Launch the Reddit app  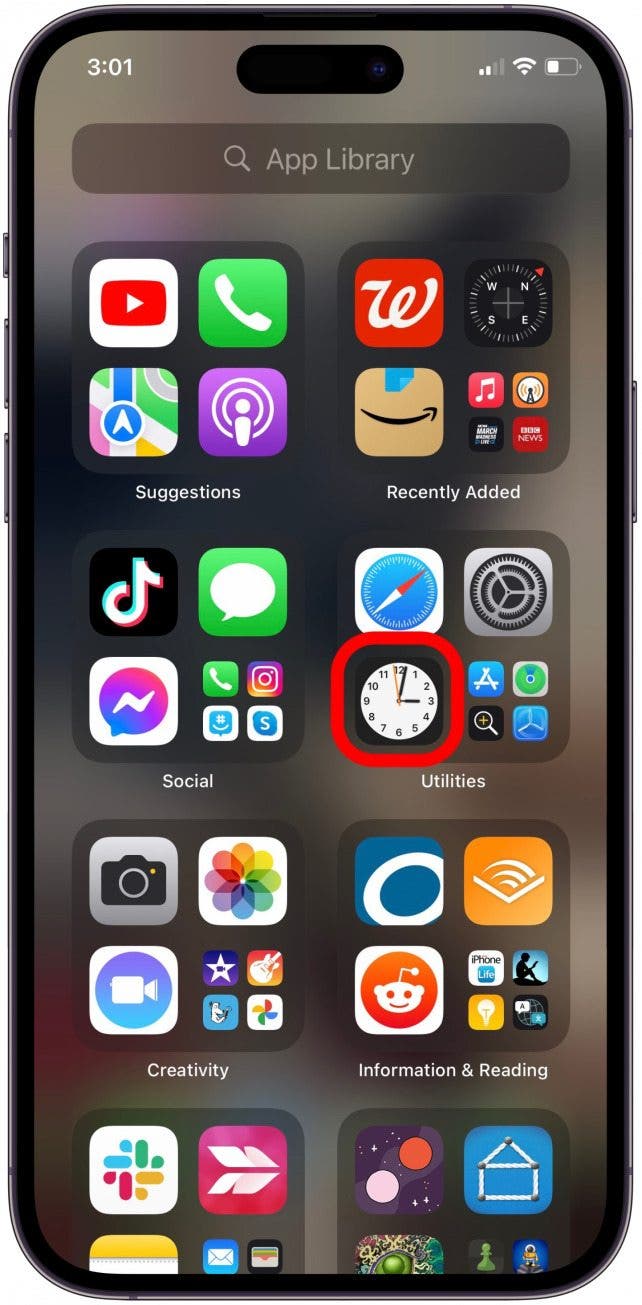[399, 990]
